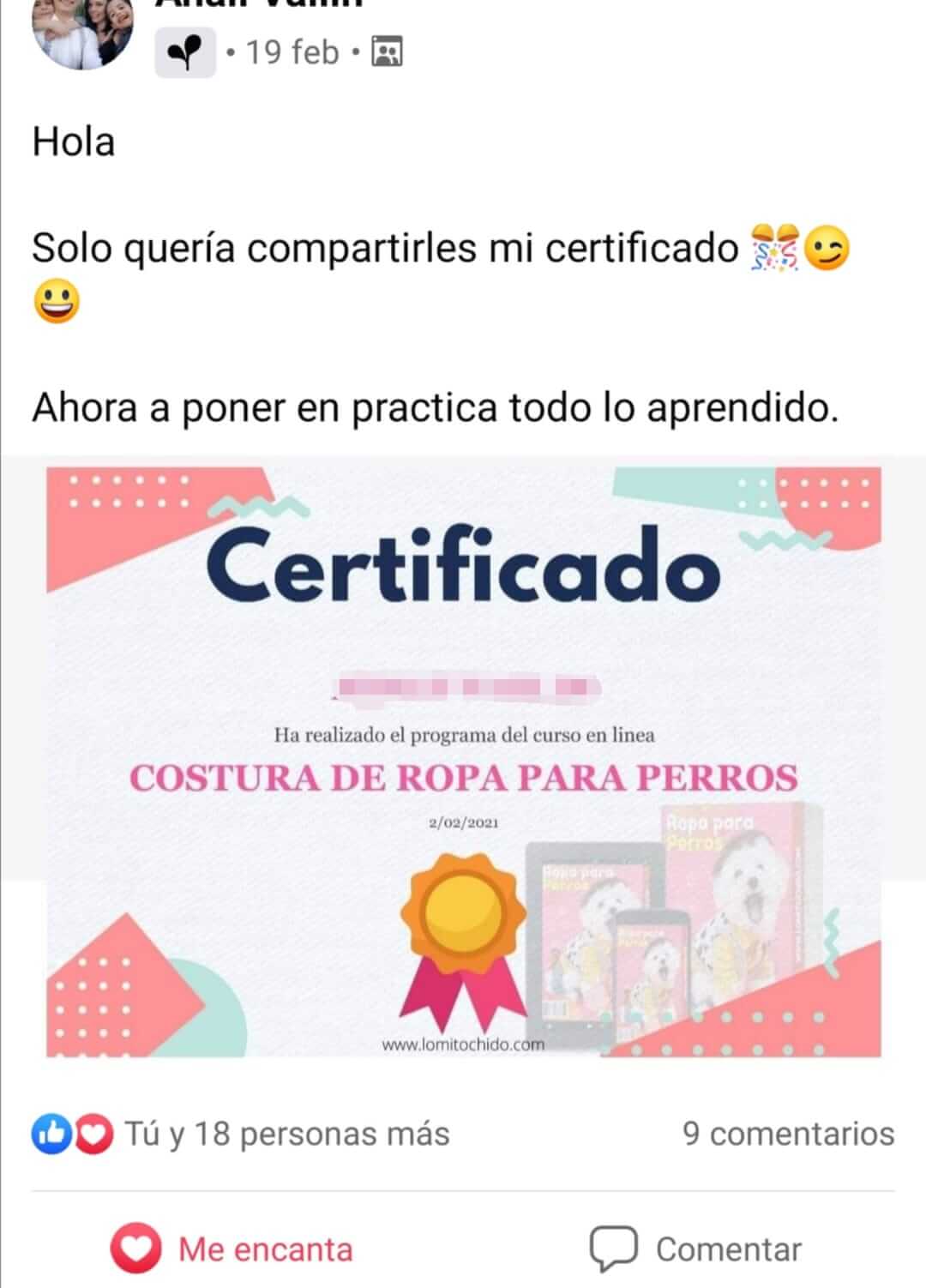Open the shared certificate image
Viewport: 926px width, 1288px height.
(x=463, y=761)
